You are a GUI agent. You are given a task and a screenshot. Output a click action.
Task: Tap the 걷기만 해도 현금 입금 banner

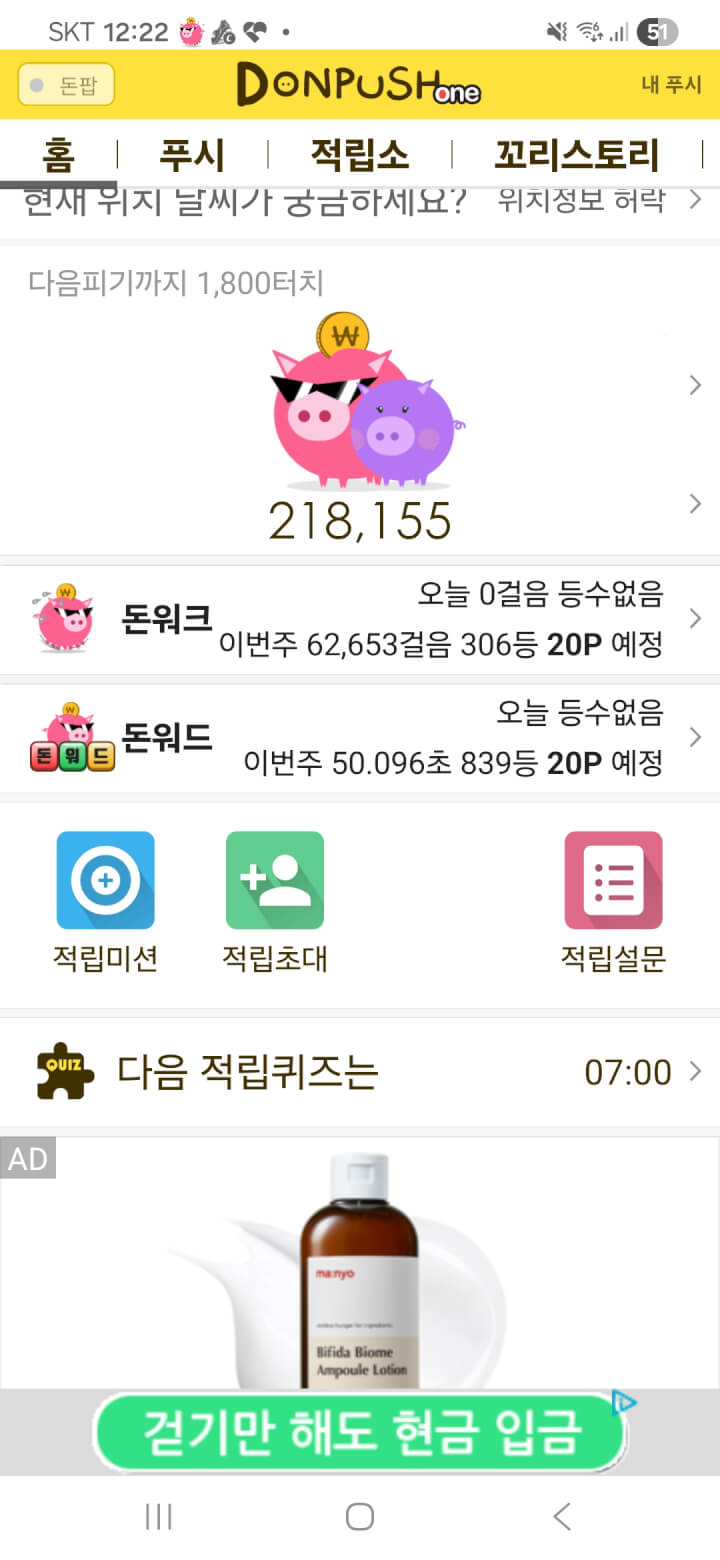click(358, 1432)
